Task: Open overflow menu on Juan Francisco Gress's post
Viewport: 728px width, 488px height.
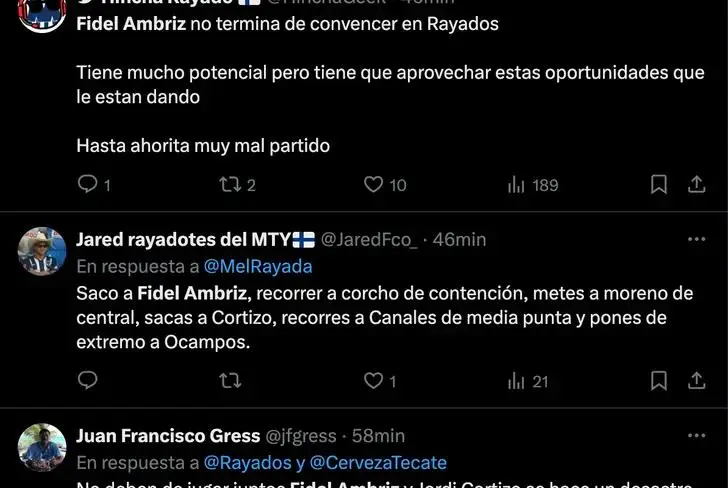Action: (x=696, y=436)
